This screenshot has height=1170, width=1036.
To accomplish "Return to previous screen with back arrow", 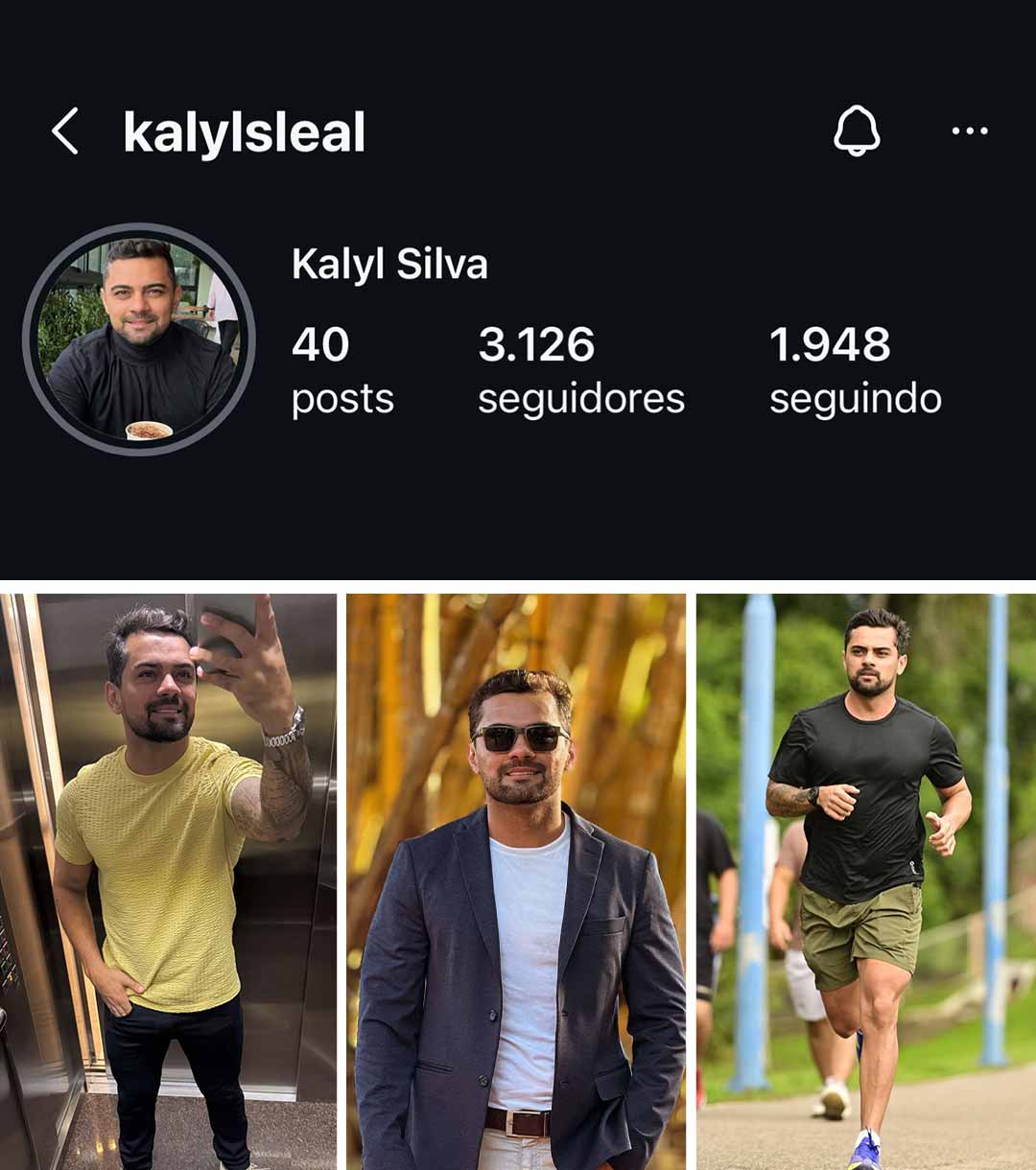I will (65, 133).
